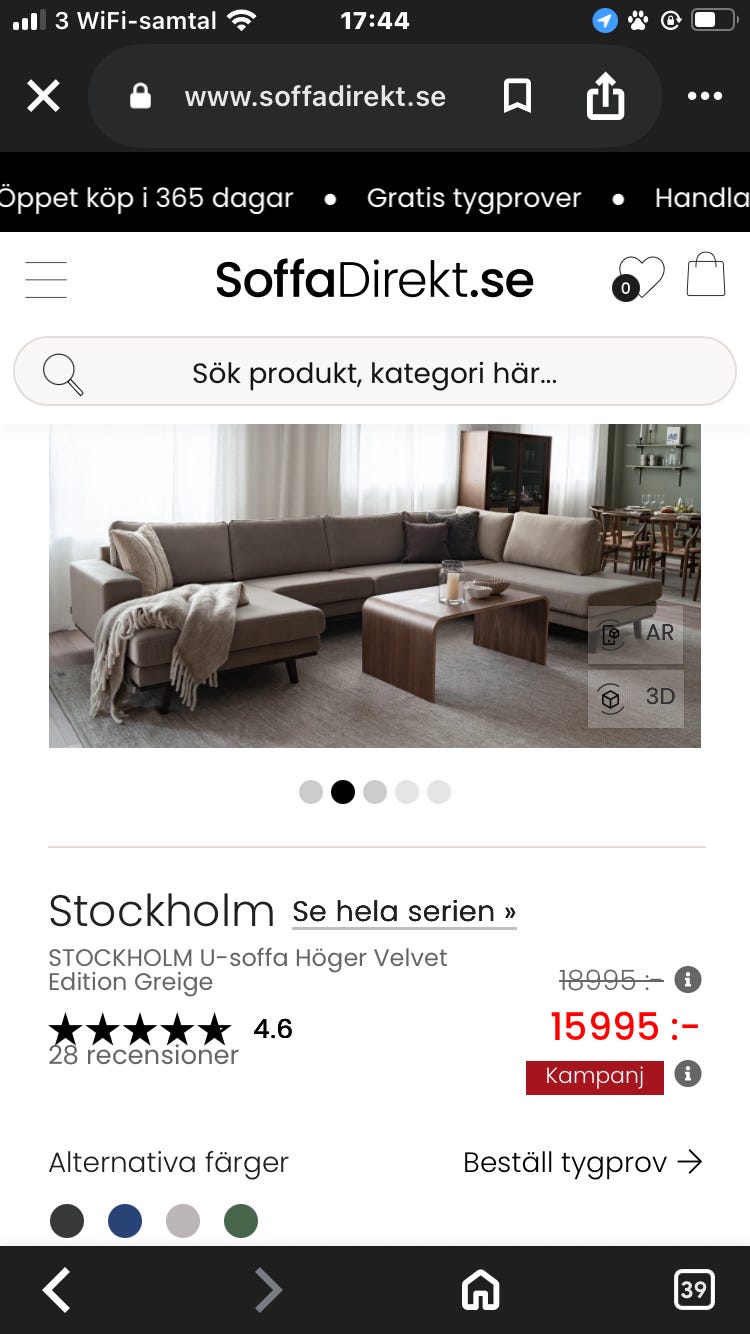Launch the AR viewer
The height and width of the screenshot is (1334, 750).
pos(637,633)
